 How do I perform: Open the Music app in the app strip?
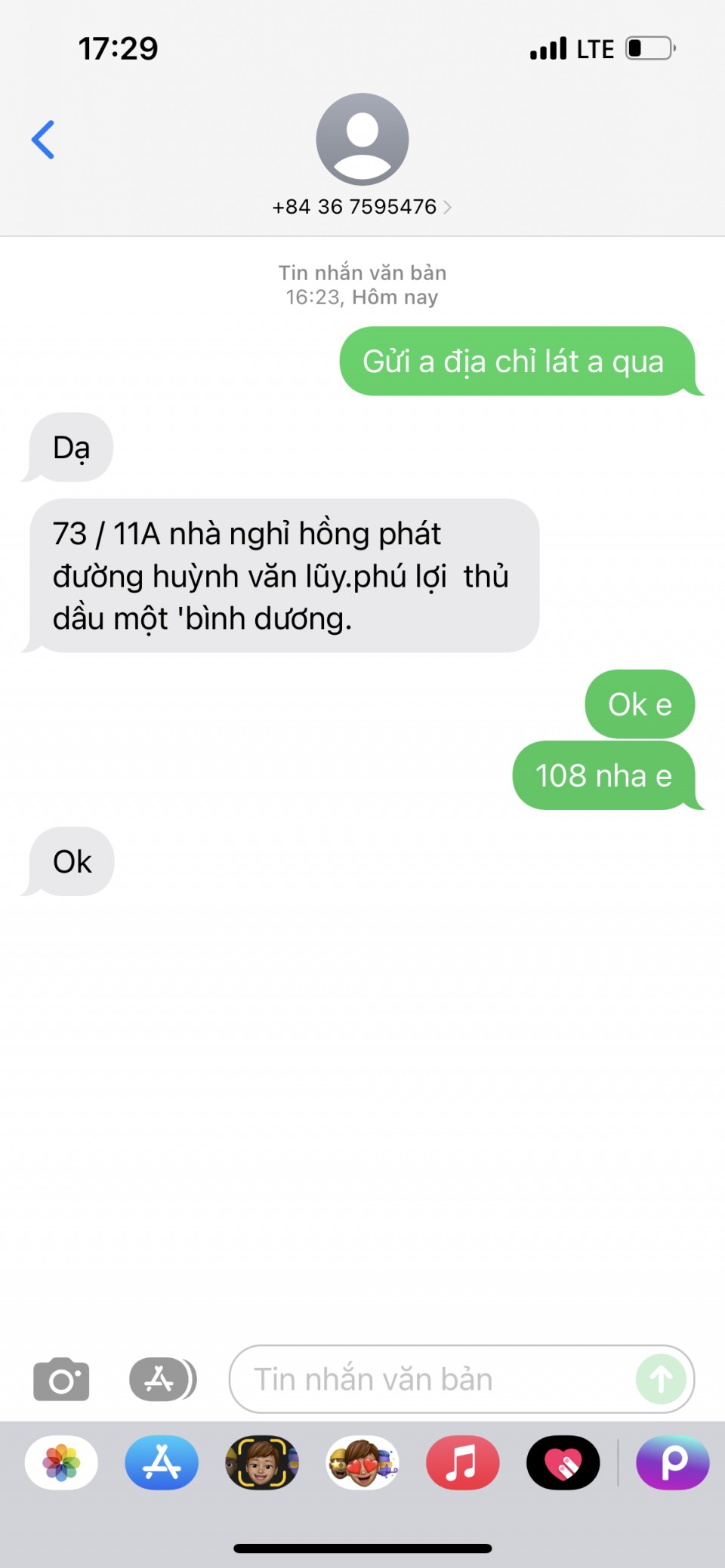pos(462,1462)
